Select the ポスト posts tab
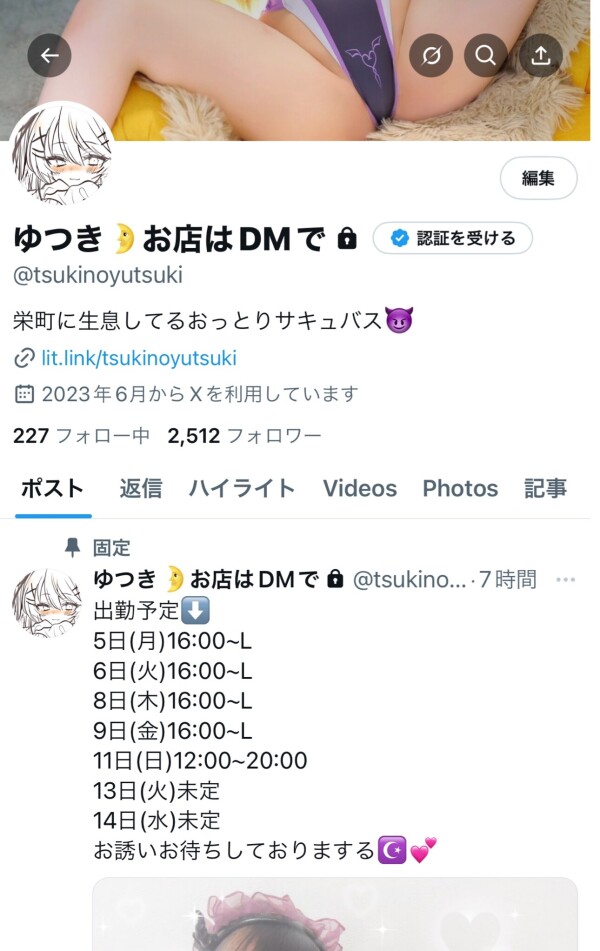The image size is (600, 951). click(x=52, y=488)
